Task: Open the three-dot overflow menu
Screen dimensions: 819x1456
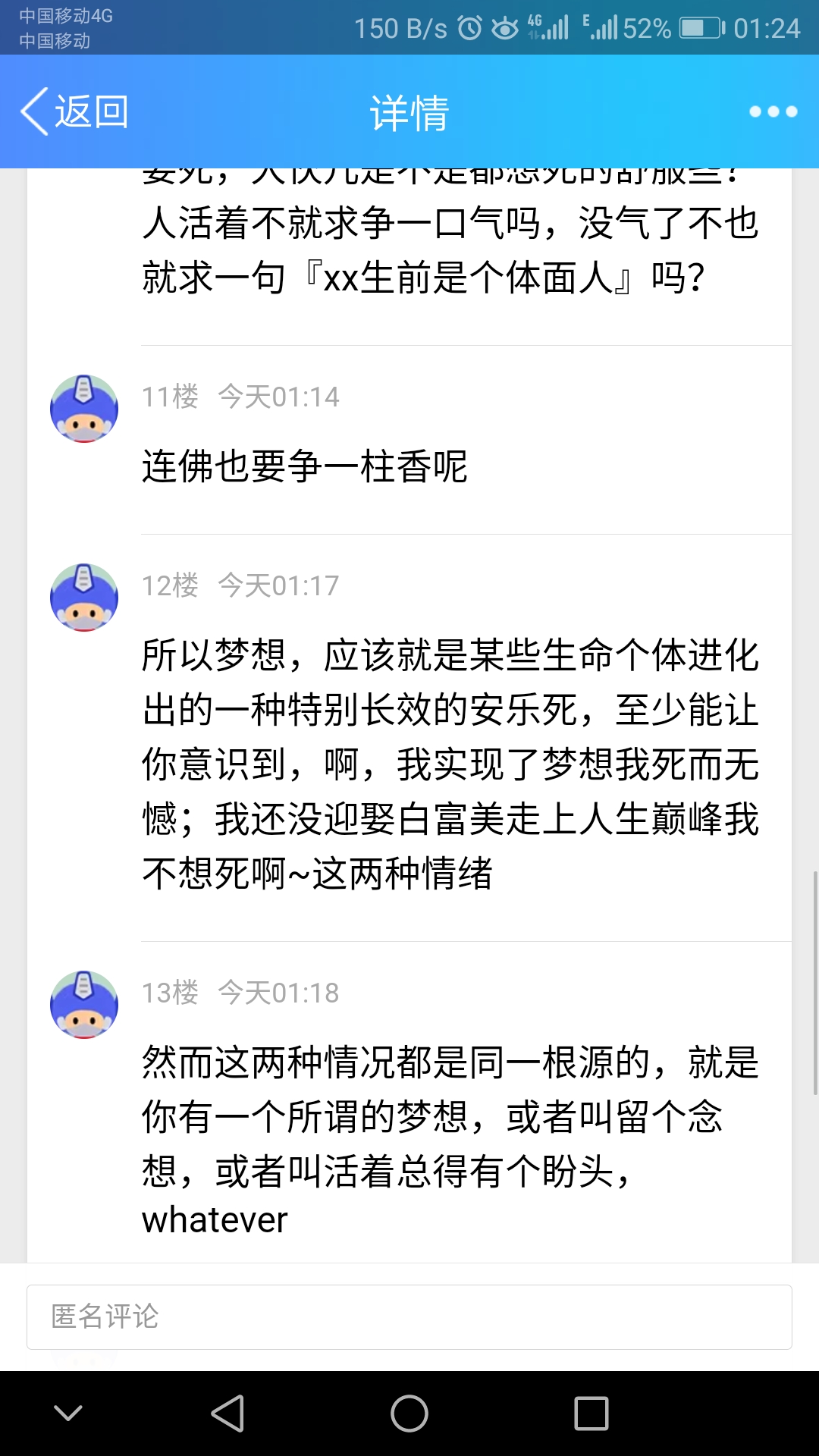Action: coord(773,111)
